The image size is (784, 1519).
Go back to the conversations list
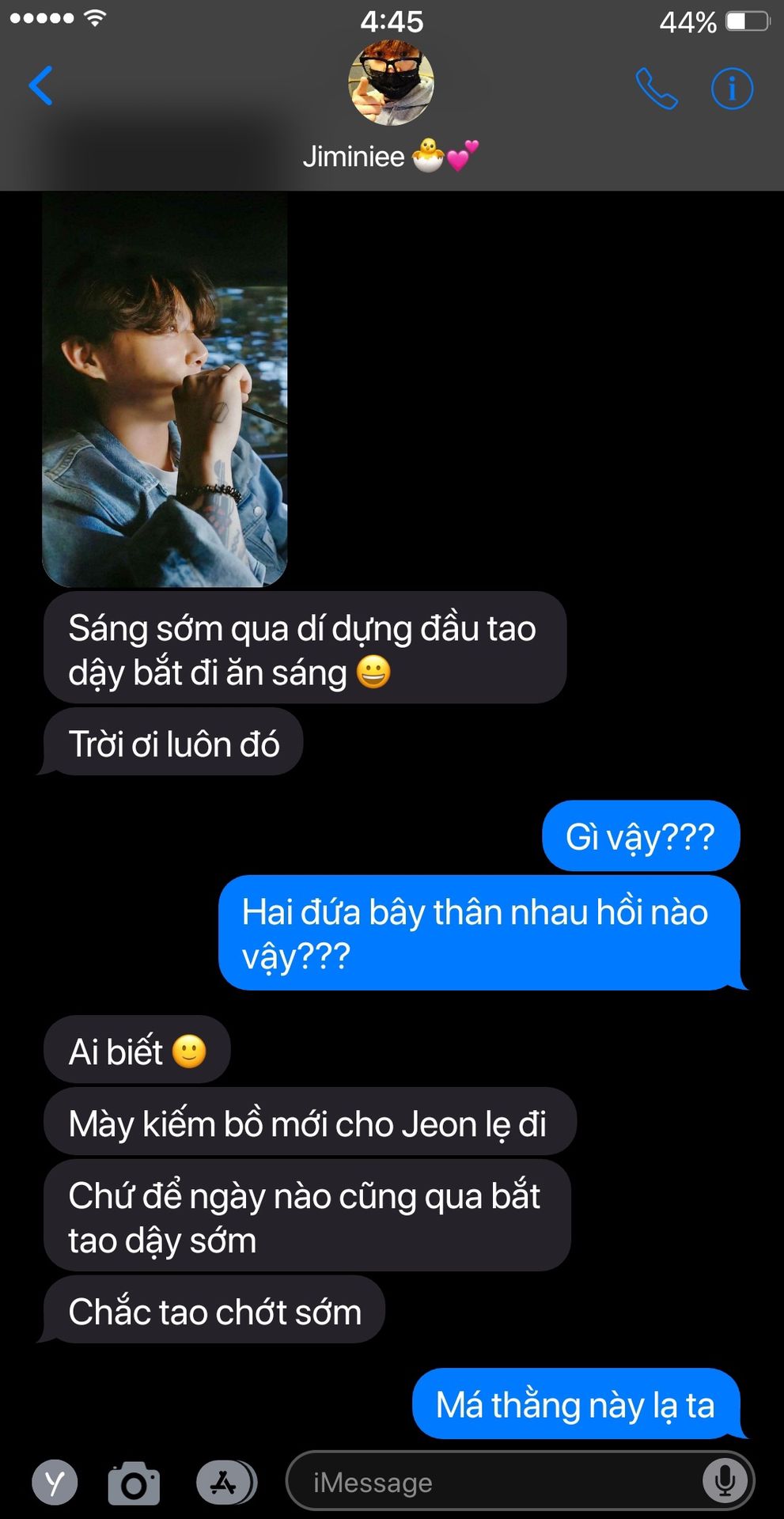click(40, 85)
